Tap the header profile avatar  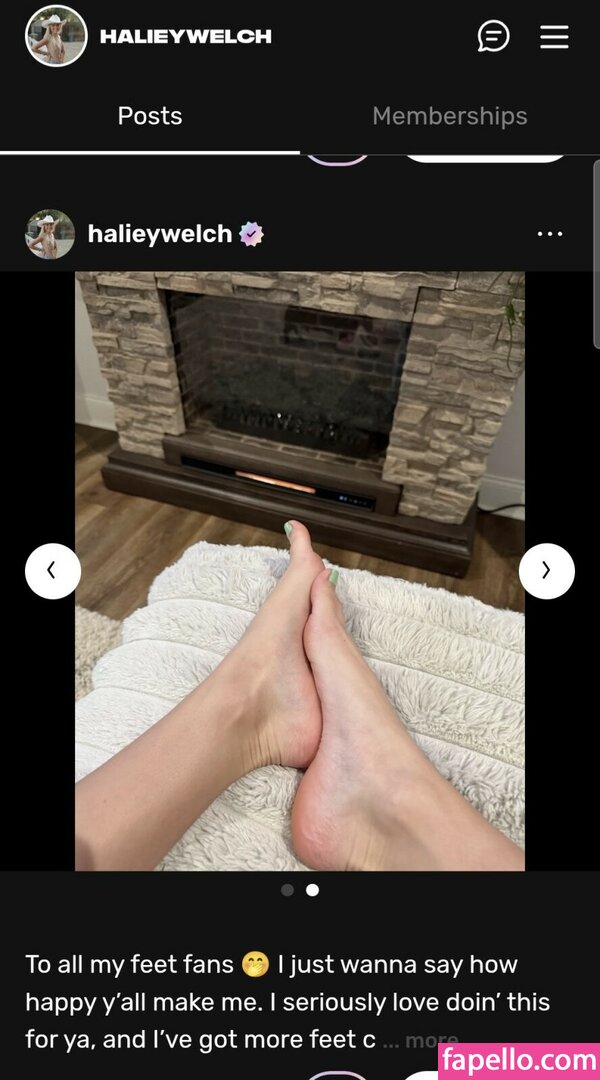point(56,36)
